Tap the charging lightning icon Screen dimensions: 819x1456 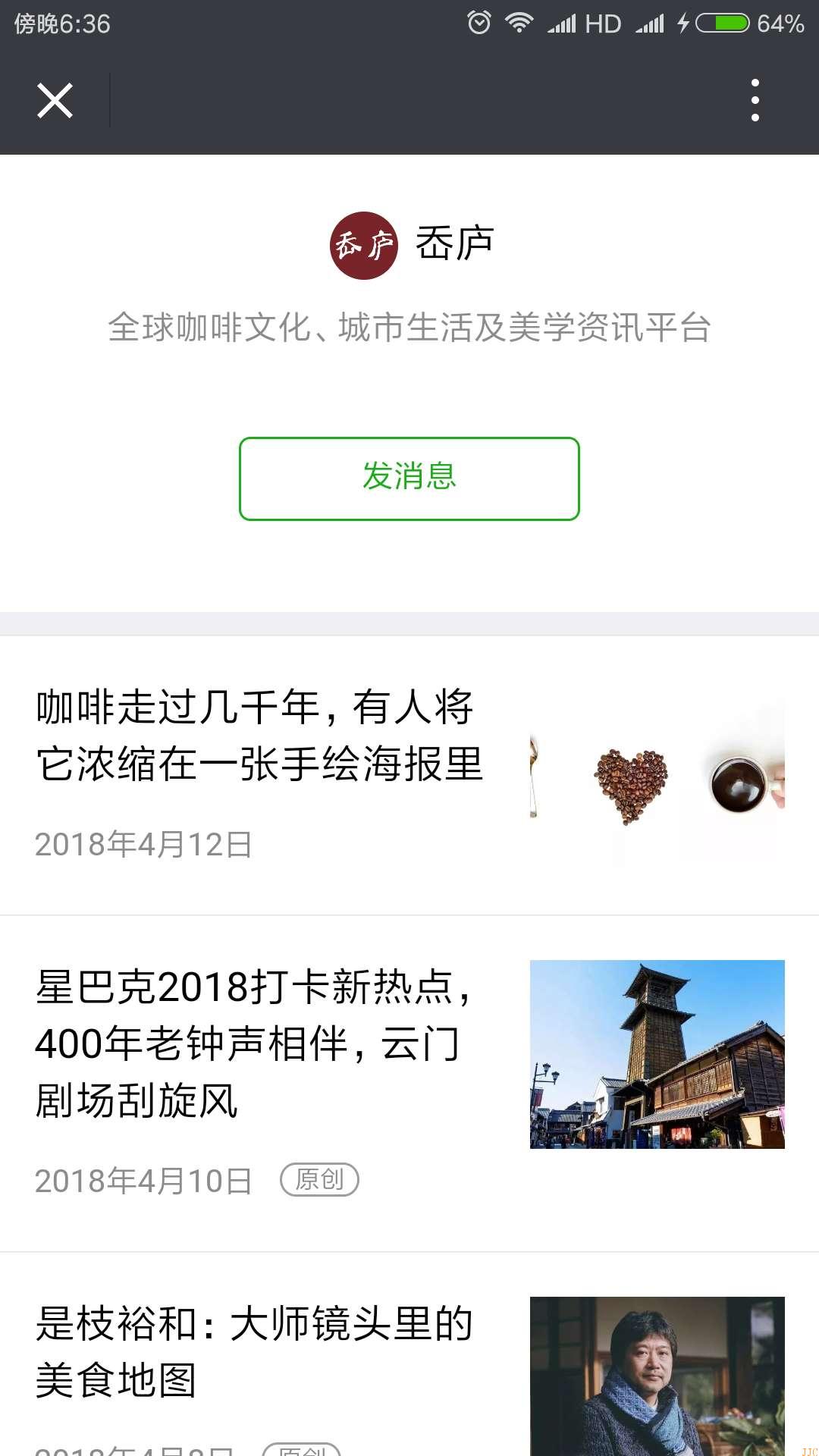pyautogui.click(x=685, y=23)
